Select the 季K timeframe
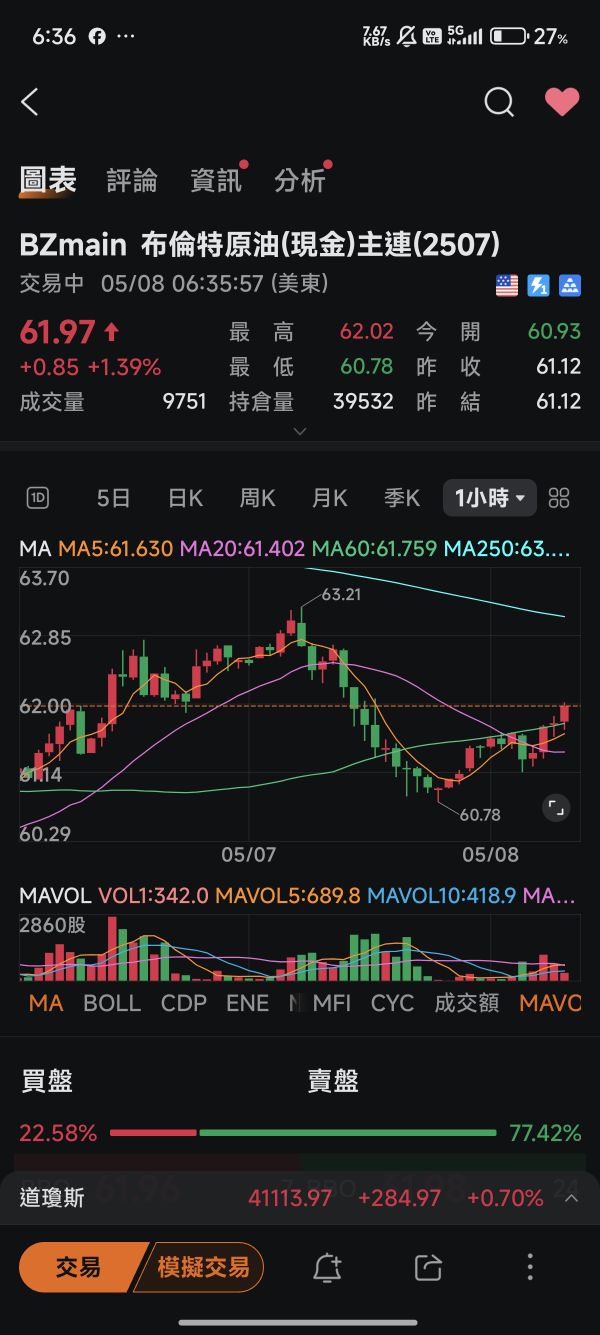600x1335 pixels. [x=402, y=498]
